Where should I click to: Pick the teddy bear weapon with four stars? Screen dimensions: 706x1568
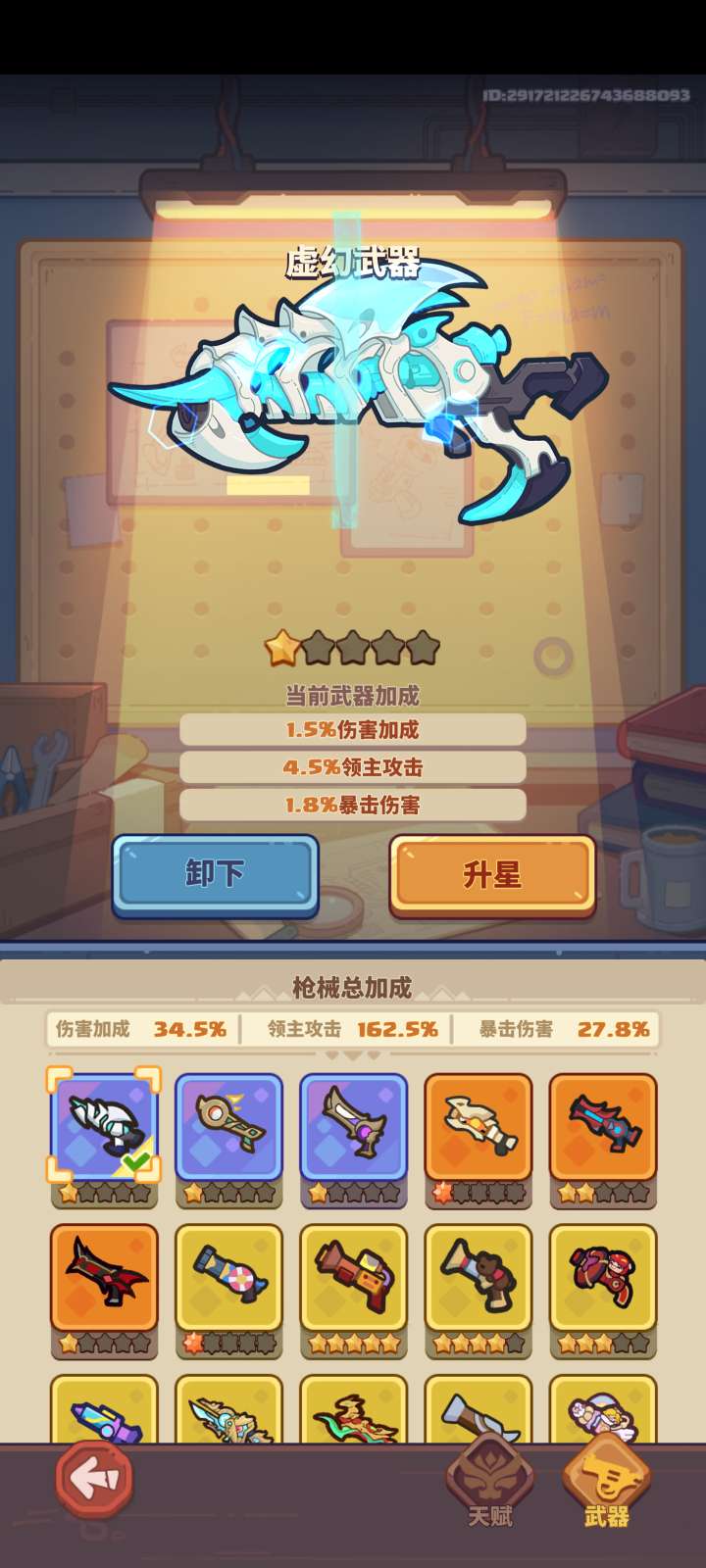tap(478, 1277)
